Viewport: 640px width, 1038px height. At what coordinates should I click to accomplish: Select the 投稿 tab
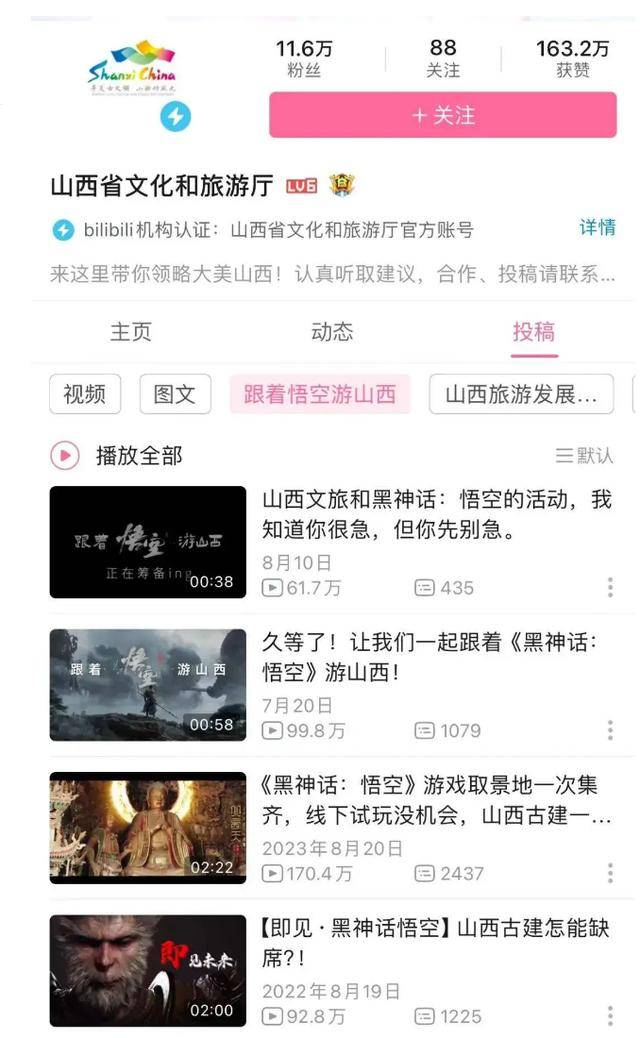[x=534, y=332]
